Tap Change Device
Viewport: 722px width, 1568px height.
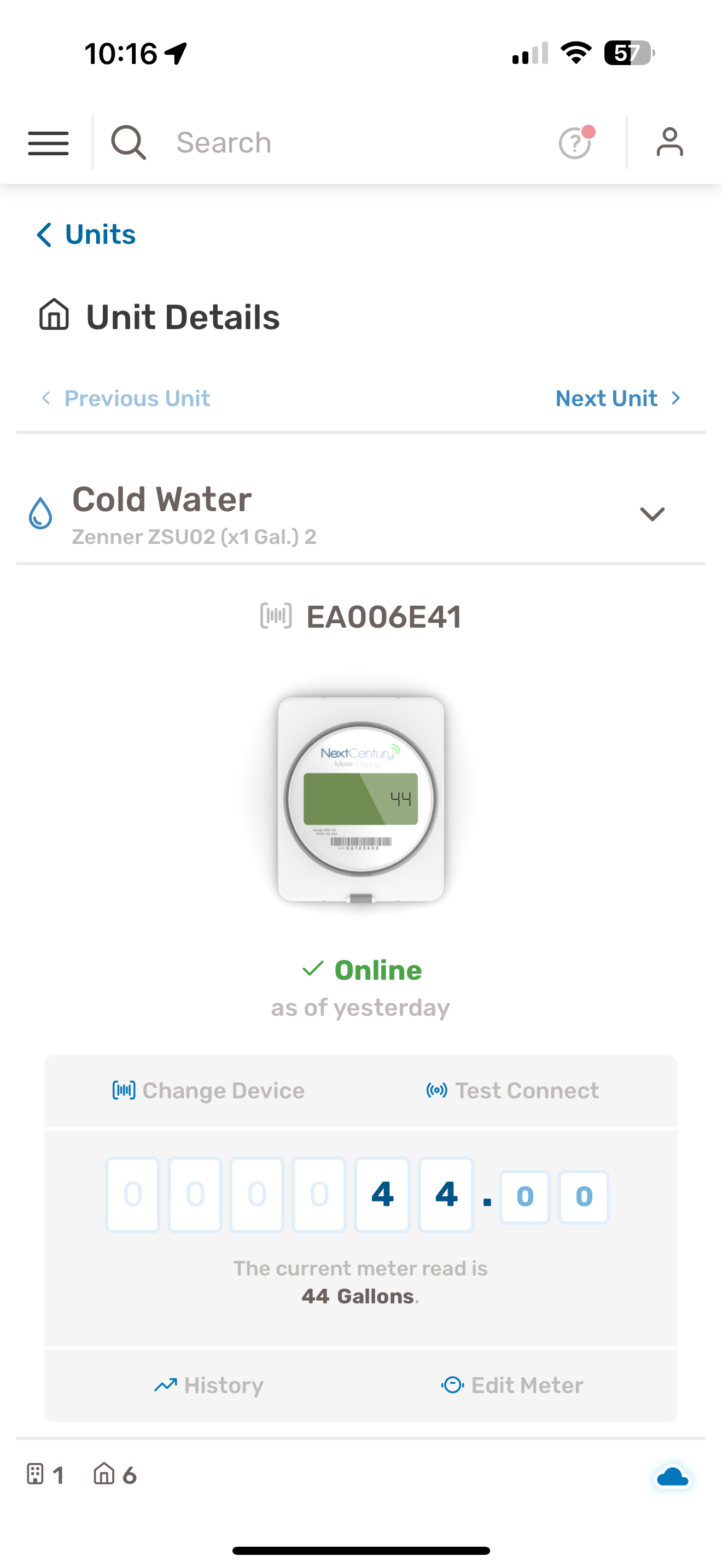[x=208, y=1091]
